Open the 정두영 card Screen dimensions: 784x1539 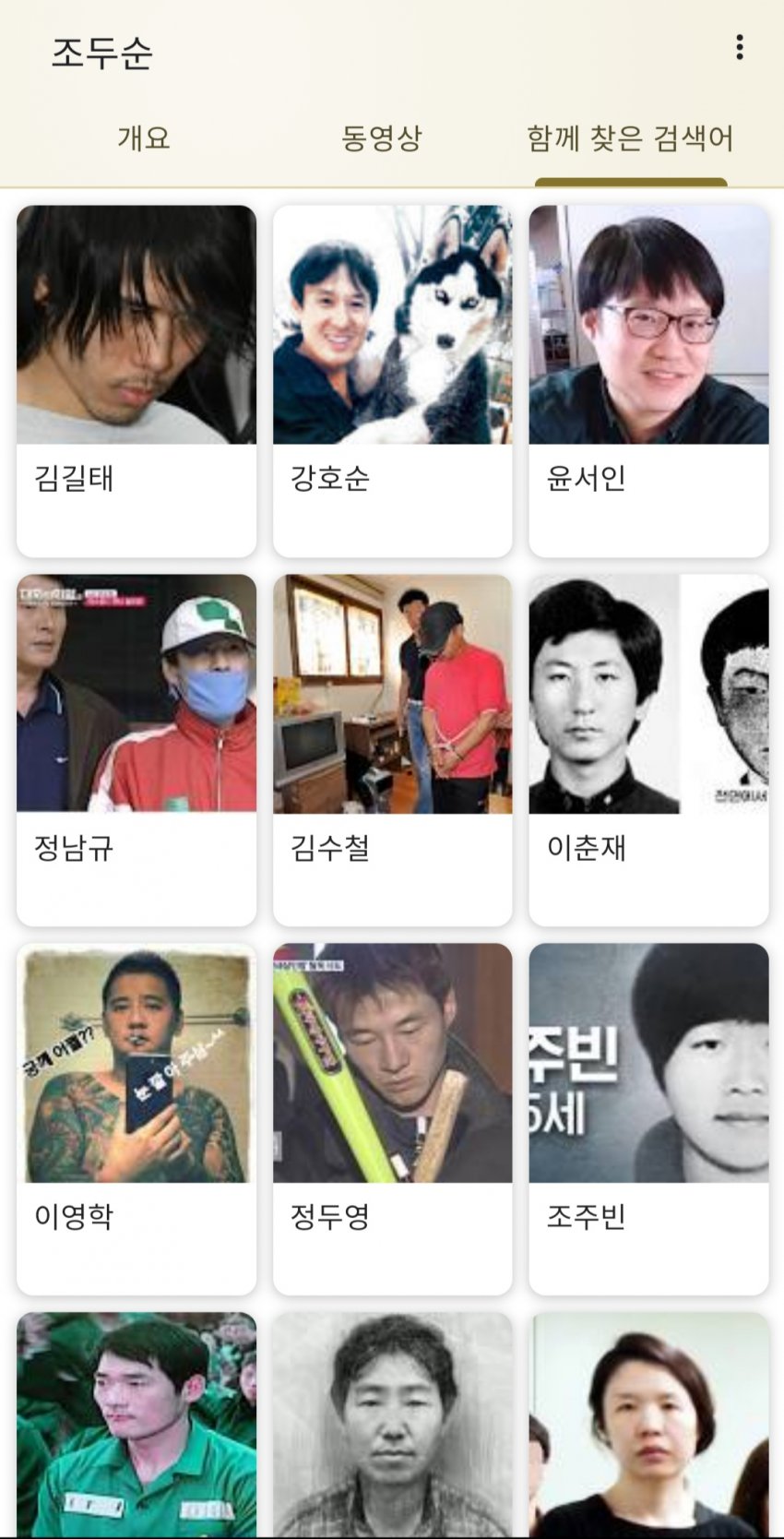(392, 1117)
